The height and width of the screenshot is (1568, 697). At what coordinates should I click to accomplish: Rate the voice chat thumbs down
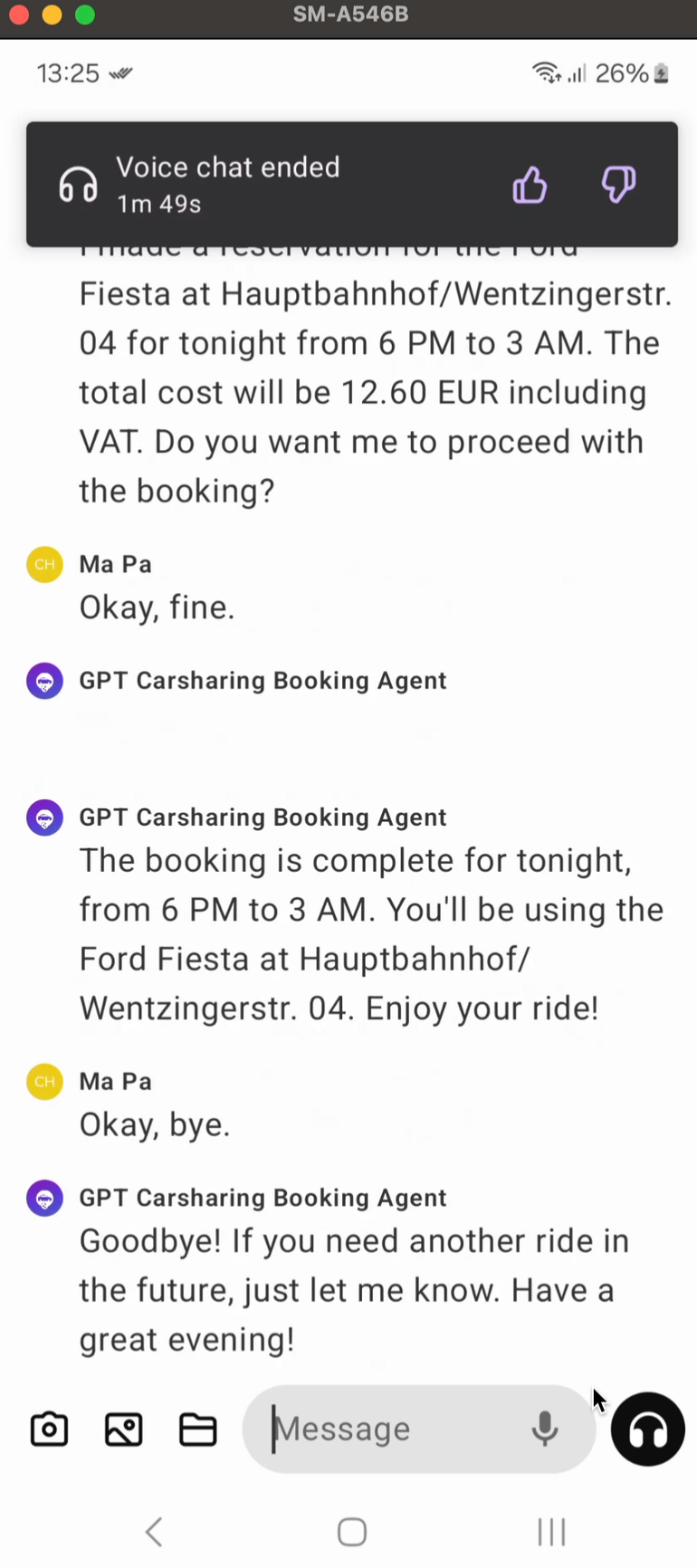click(619, 185)
